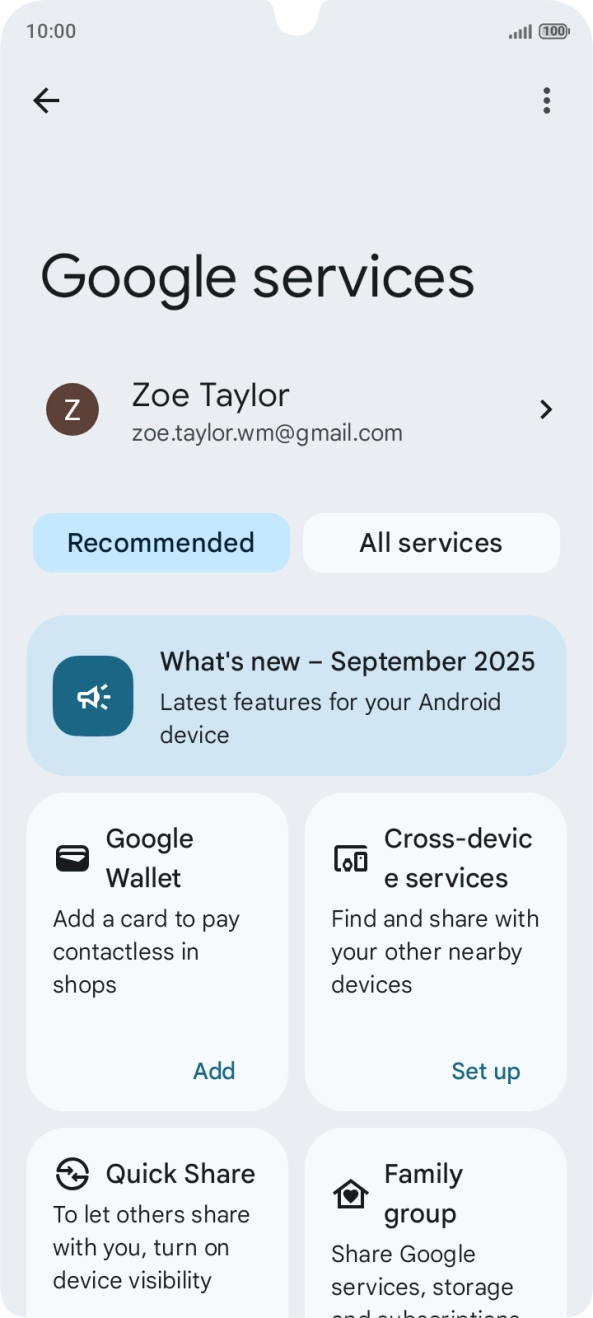Image resolution: width=593 pixels, height=1318 pixels.
Task: Open the three-dot overflow menu
Action: click(x=546, y=100)
